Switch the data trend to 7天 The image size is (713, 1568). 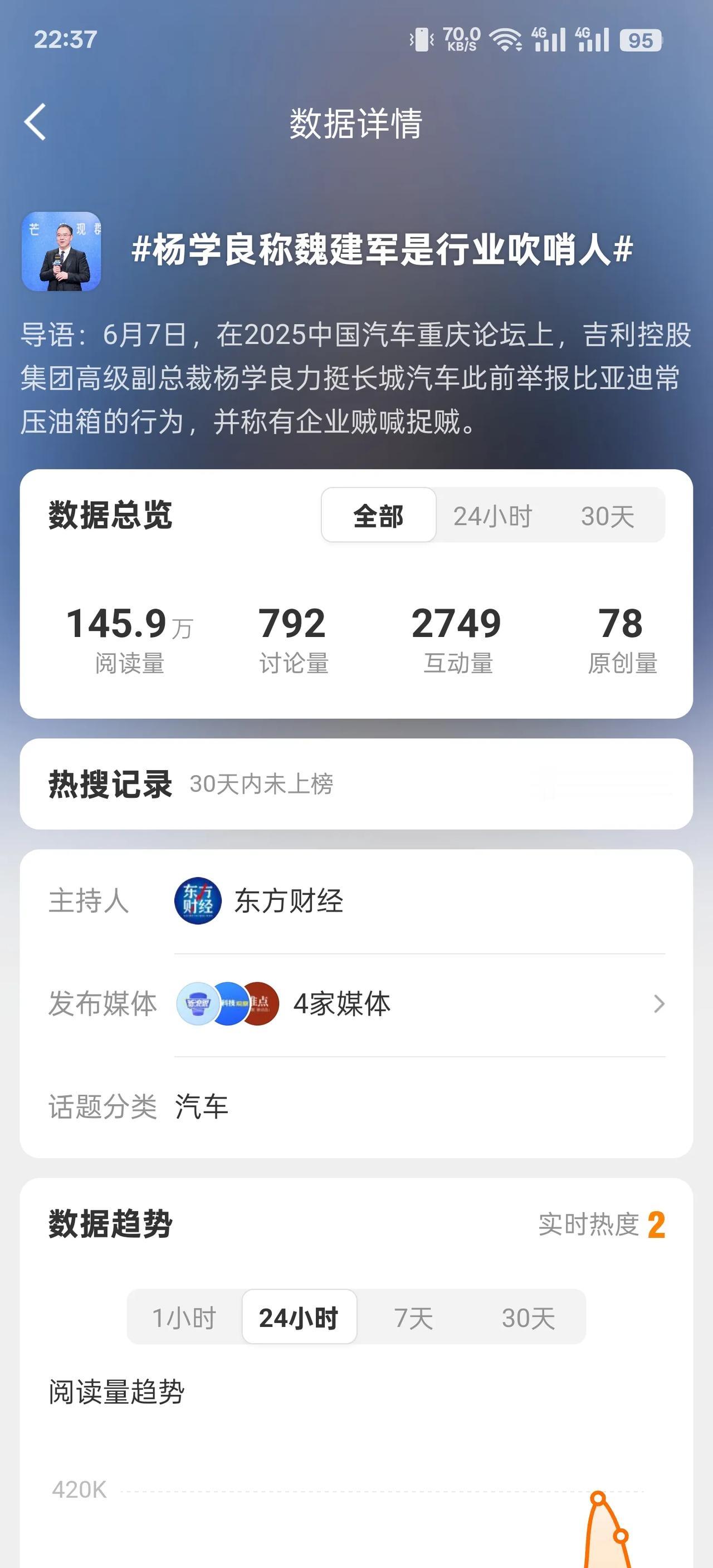pos(413,1318)
